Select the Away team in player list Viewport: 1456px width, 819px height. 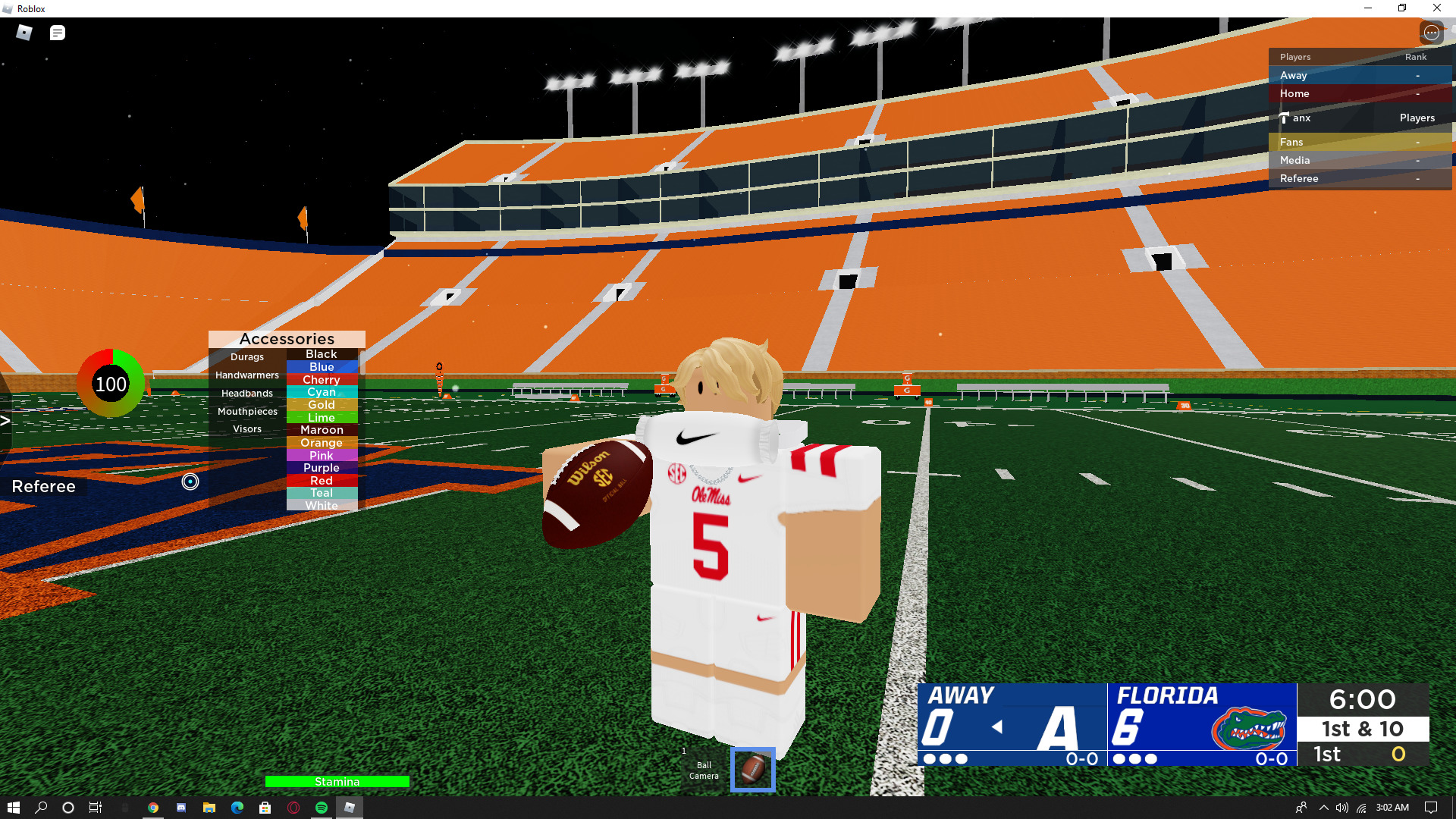(x=1294, y=76)
